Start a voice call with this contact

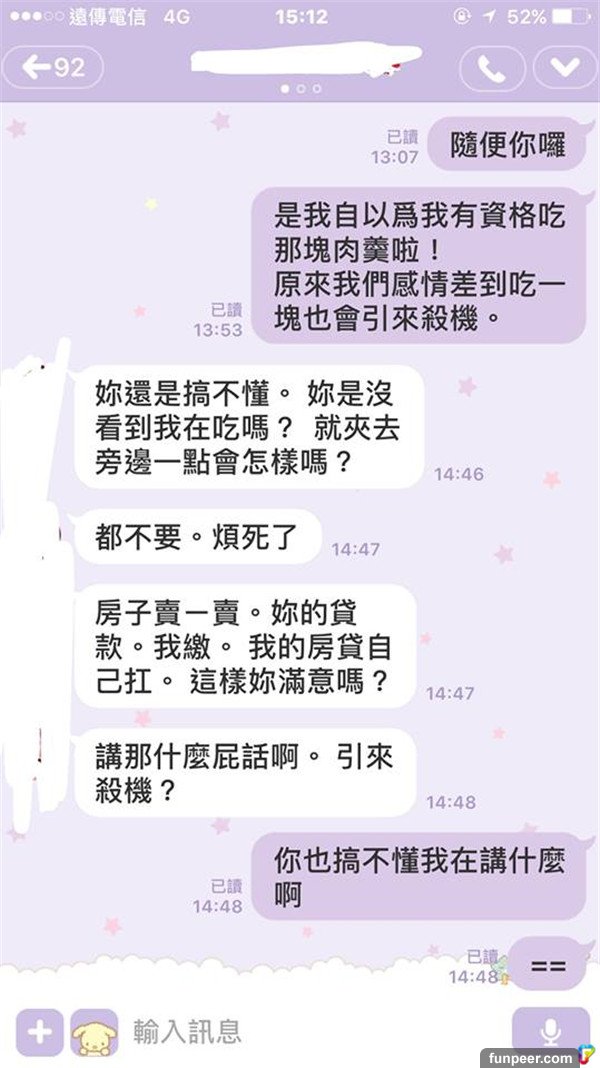pyautogui.click(x=492, y=68)
